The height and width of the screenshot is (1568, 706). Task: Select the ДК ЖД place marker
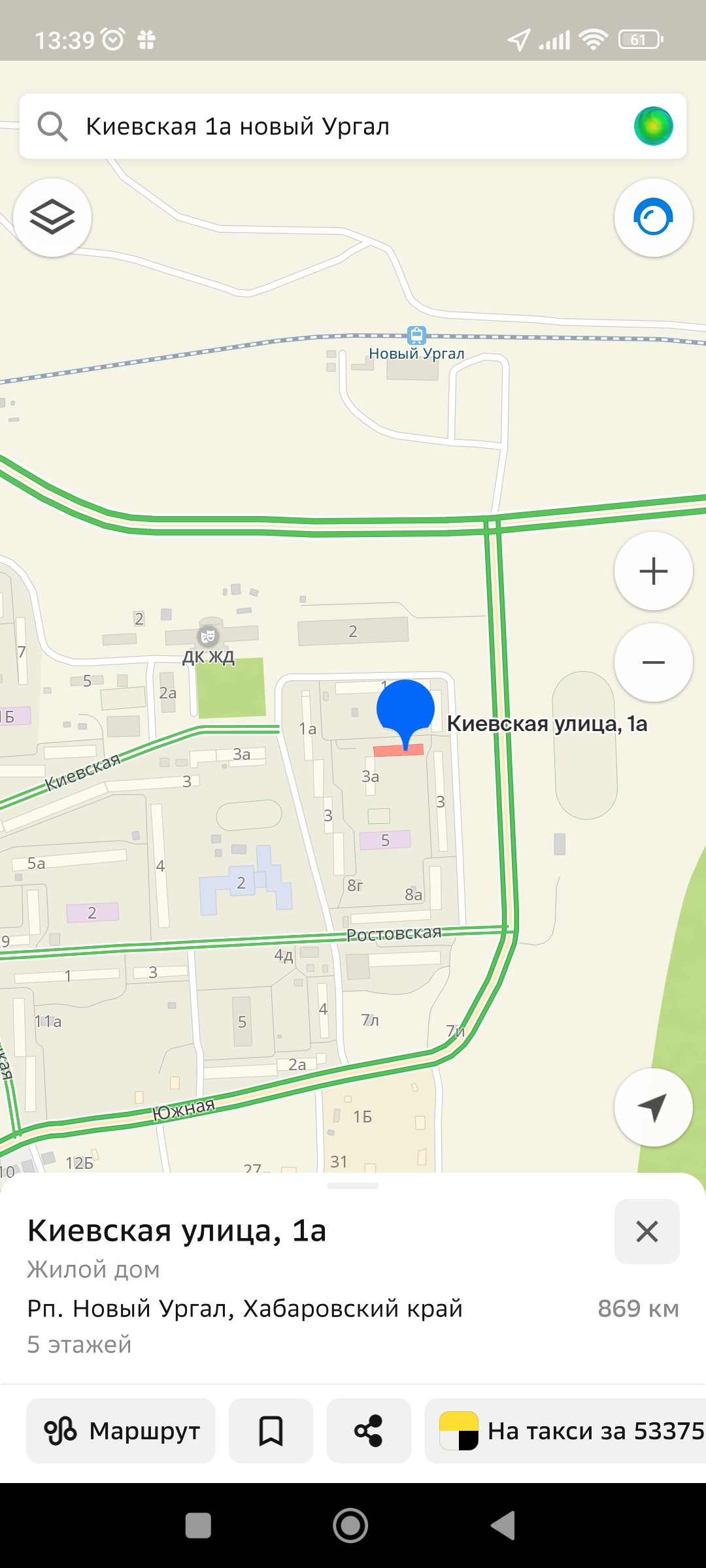pos(208,636)
